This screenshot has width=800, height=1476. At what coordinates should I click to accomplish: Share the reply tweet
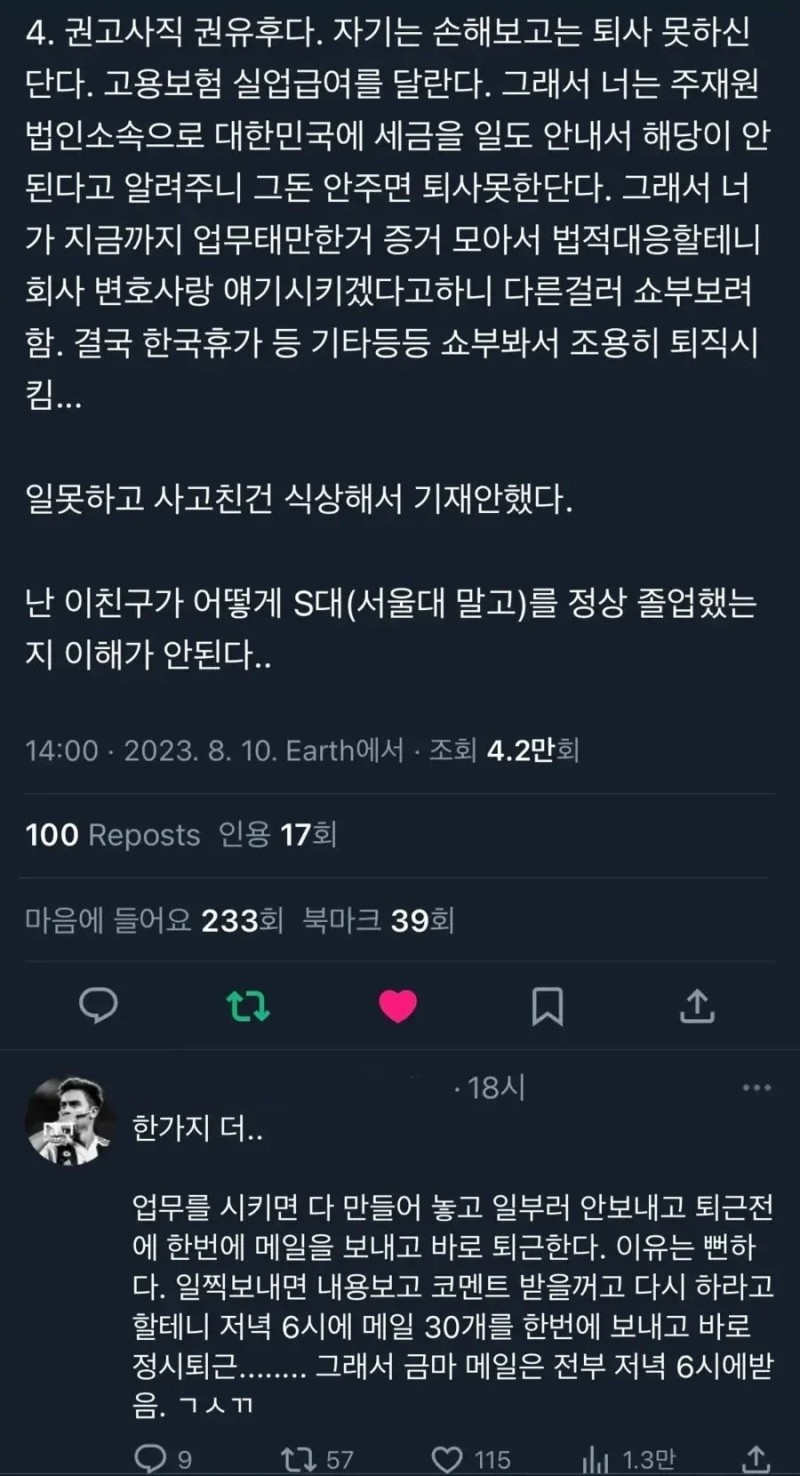[x=757, y=1458]
